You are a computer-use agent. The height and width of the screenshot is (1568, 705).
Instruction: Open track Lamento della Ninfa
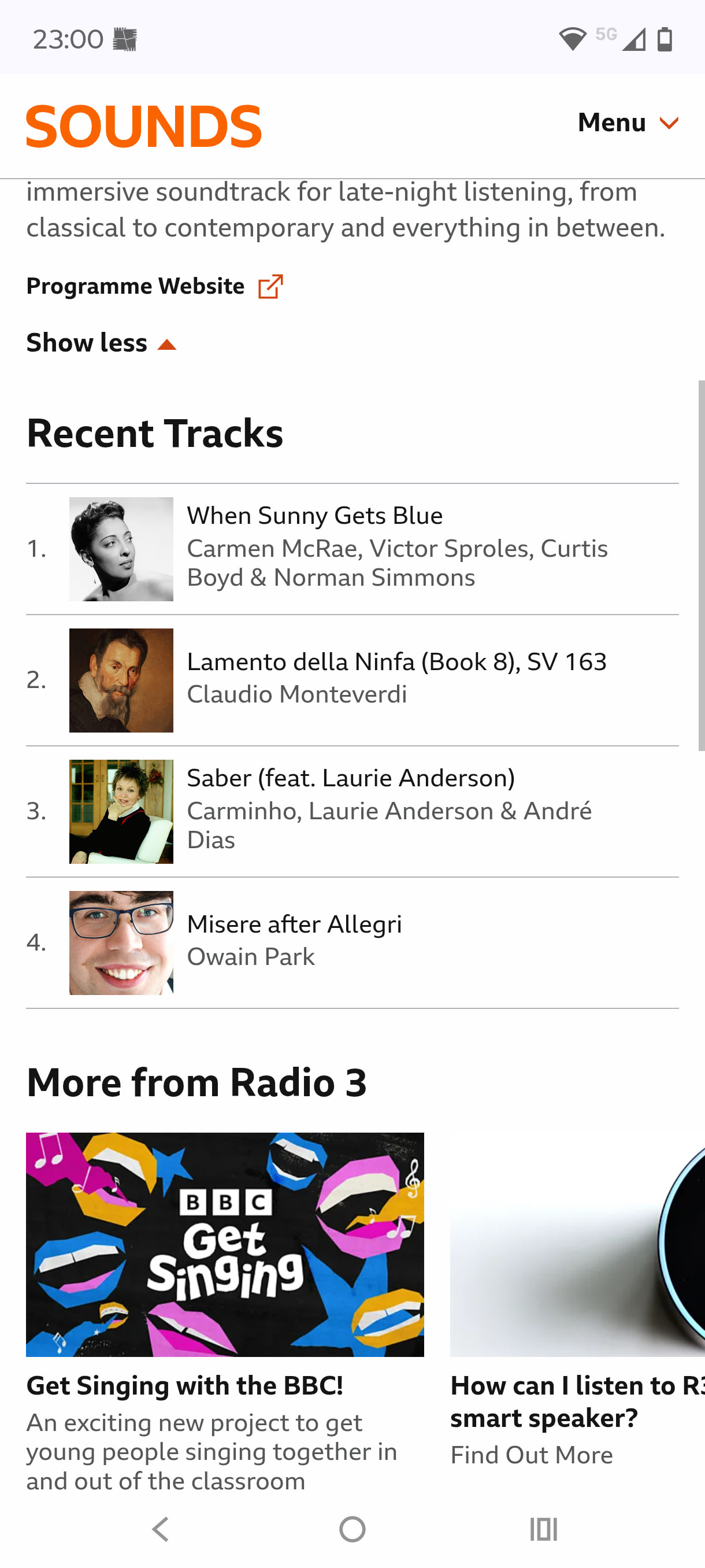(351, 679)
